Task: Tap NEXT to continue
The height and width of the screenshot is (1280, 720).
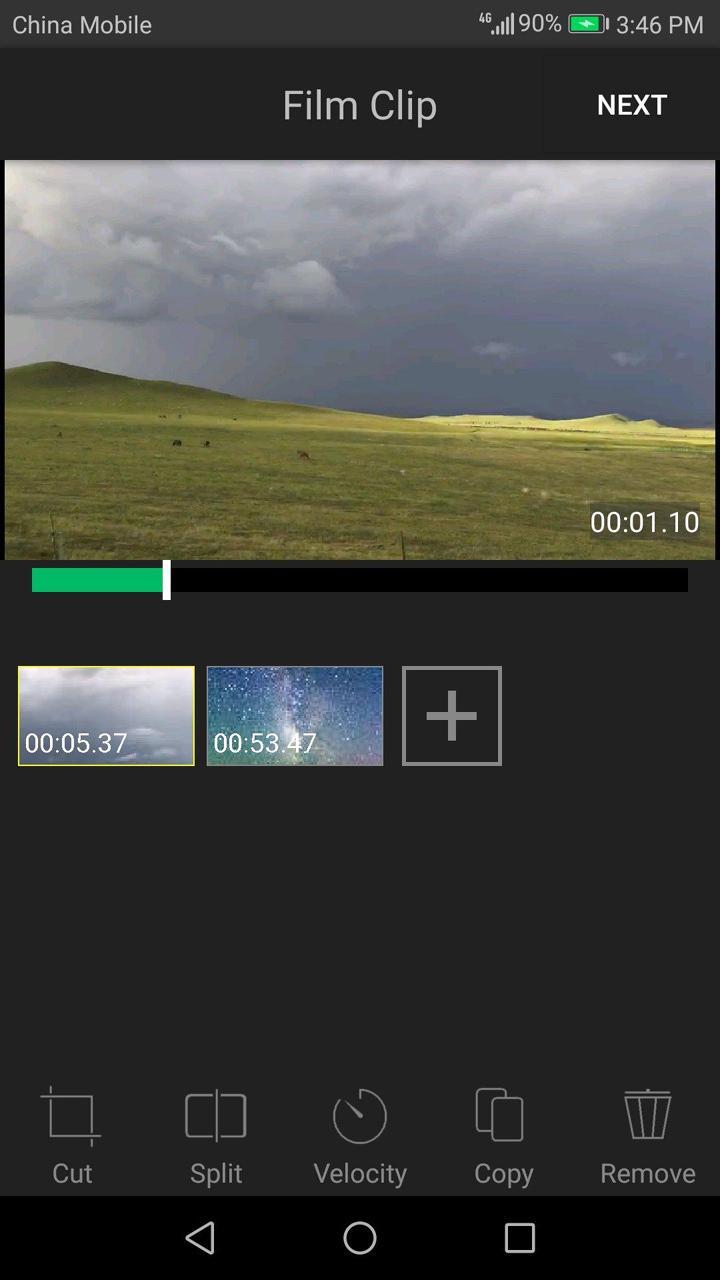Action: click(631, 105)
